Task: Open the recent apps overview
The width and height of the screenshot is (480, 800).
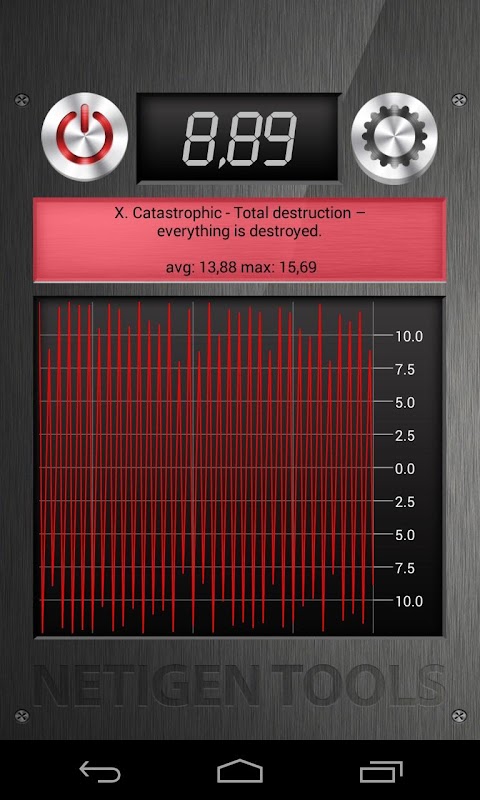Action: 381,771
